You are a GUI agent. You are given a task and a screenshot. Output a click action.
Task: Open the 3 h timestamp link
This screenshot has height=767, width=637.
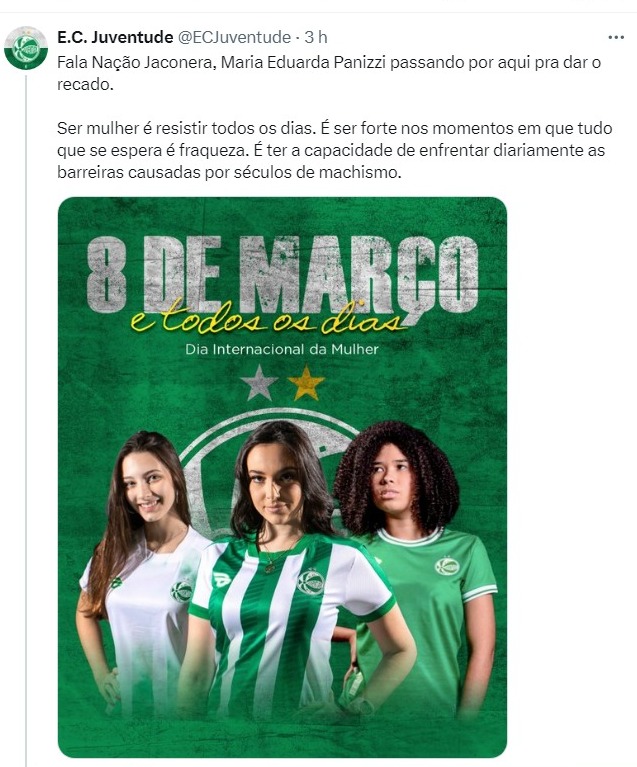(315, 37)
